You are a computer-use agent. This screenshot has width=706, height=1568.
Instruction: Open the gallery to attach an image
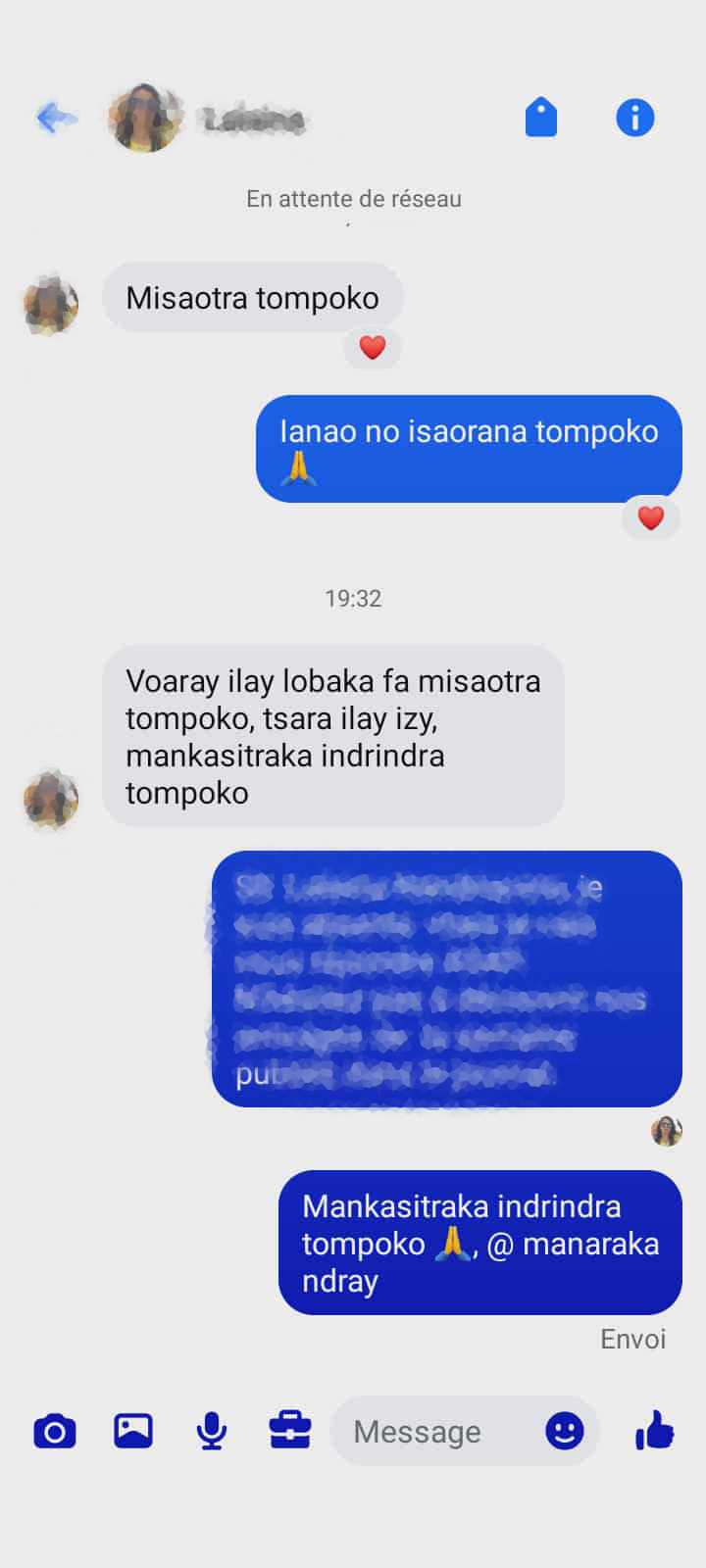click(x=133, y=1432)
